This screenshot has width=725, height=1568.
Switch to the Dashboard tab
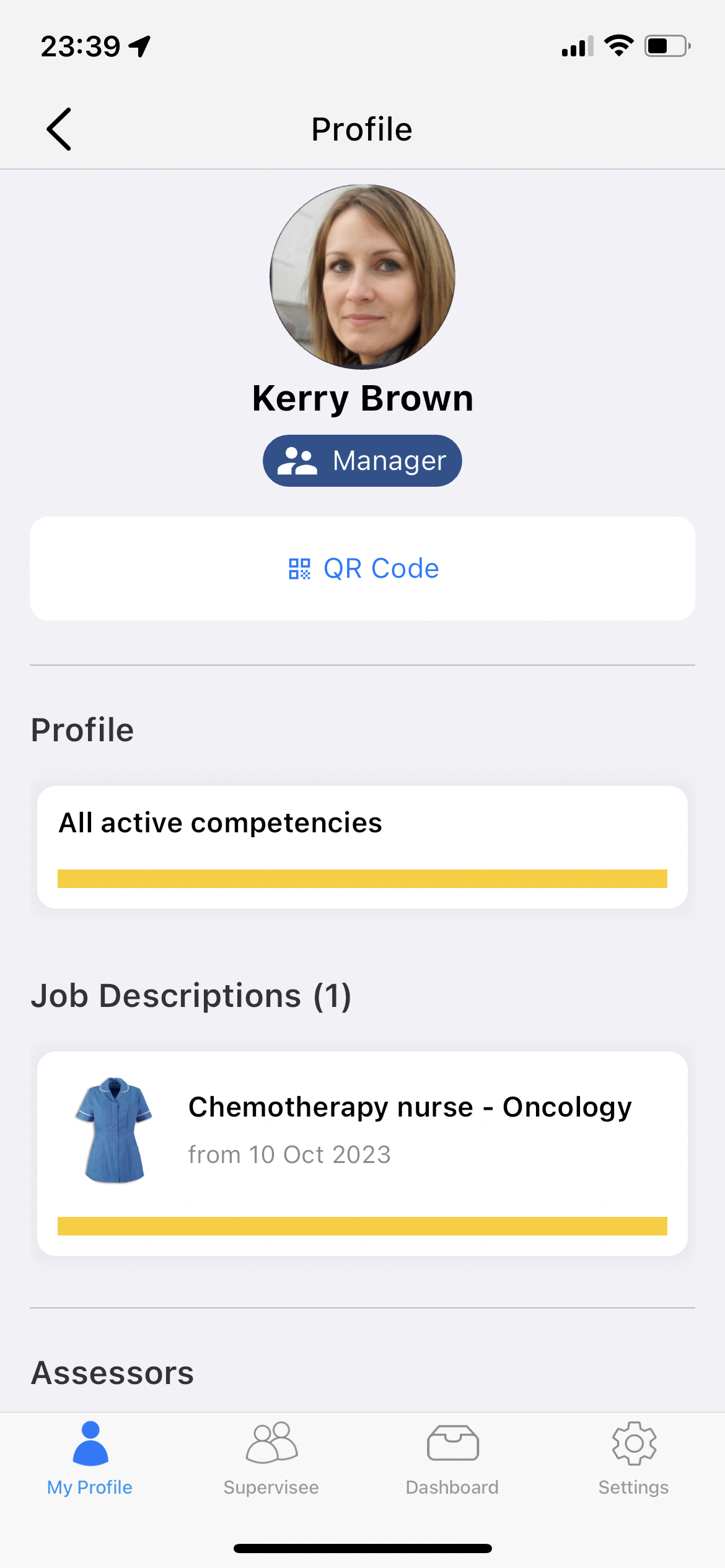click(x=452, y=1459)
